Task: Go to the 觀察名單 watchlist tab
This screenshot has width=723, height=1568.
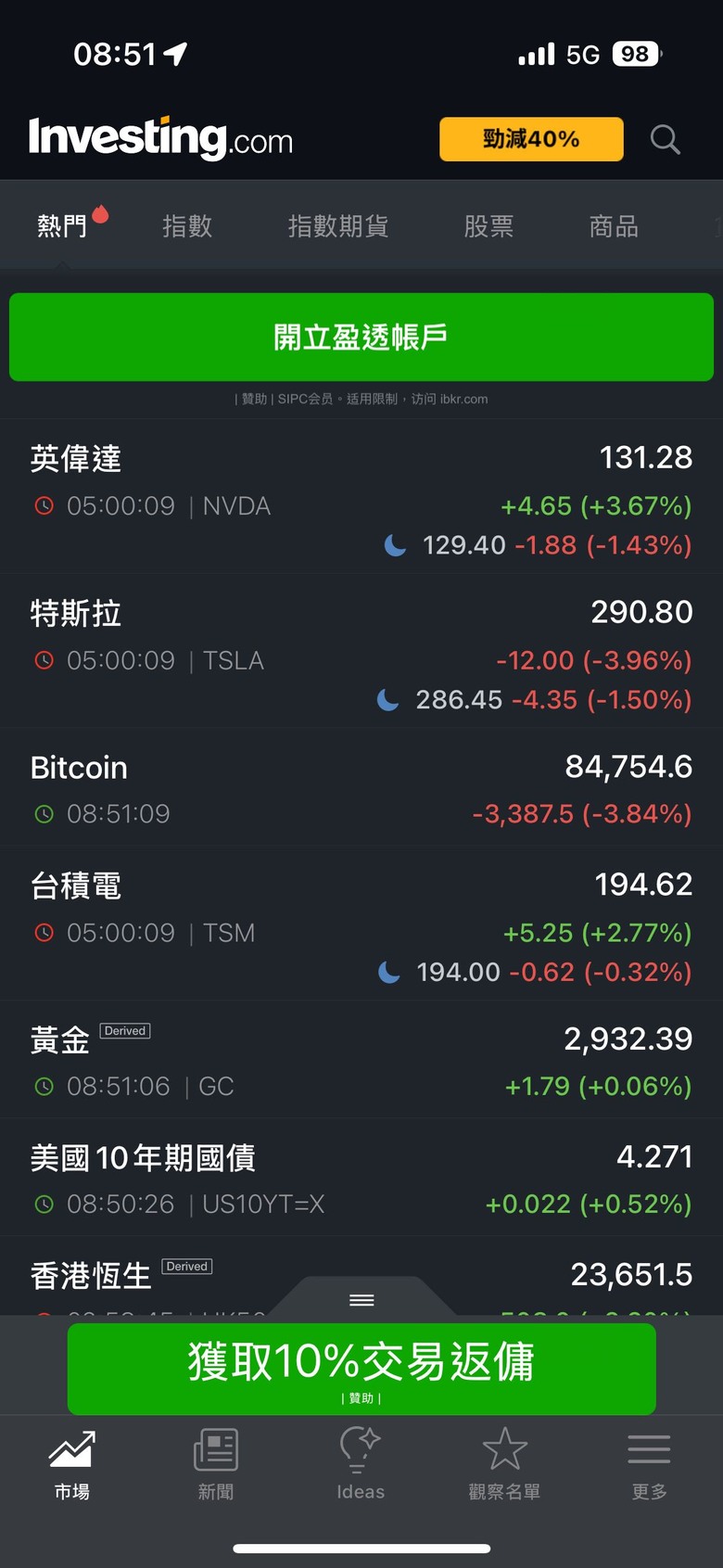Action: (504, 1464)
